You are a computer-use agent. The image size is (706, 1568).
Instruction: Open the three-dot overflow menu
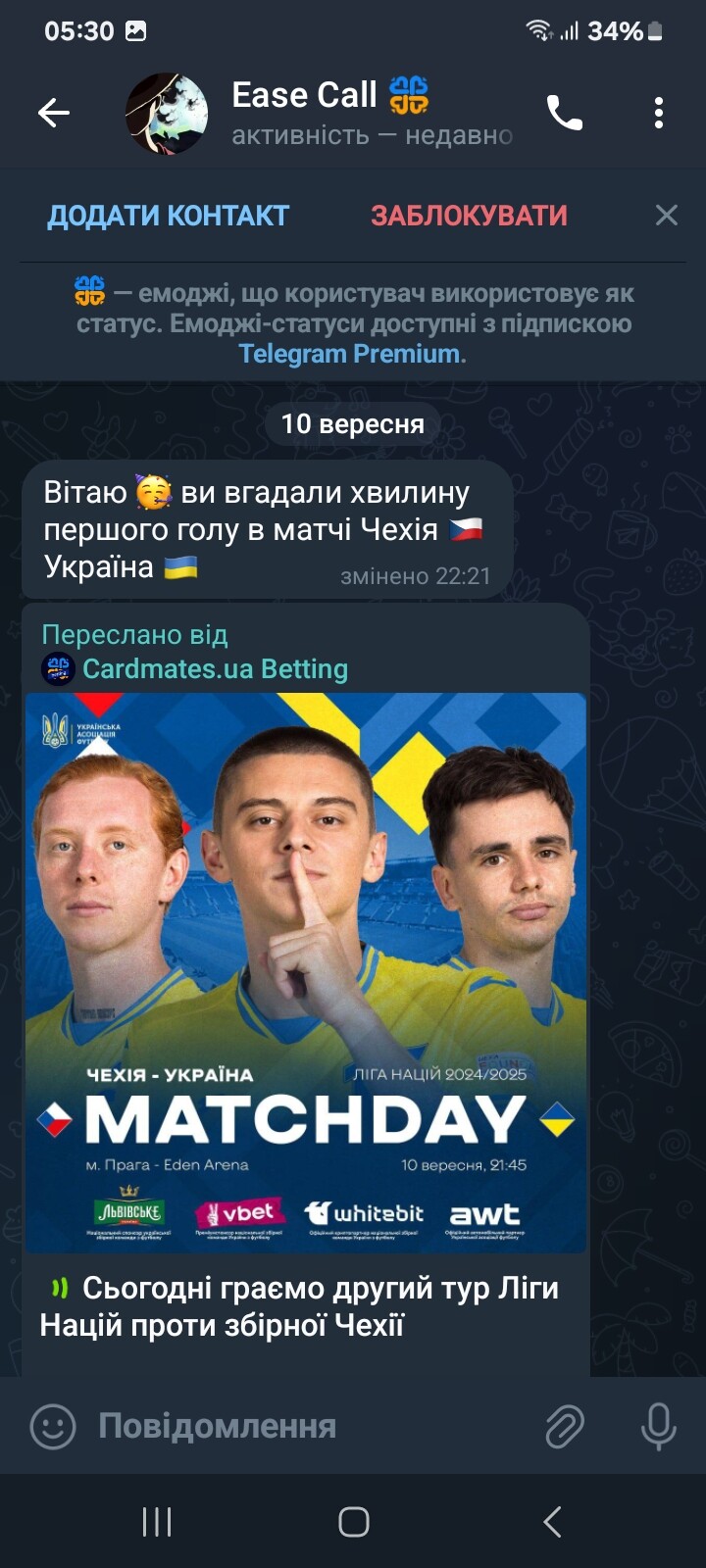pyautogui.click(x=659, y=114)
